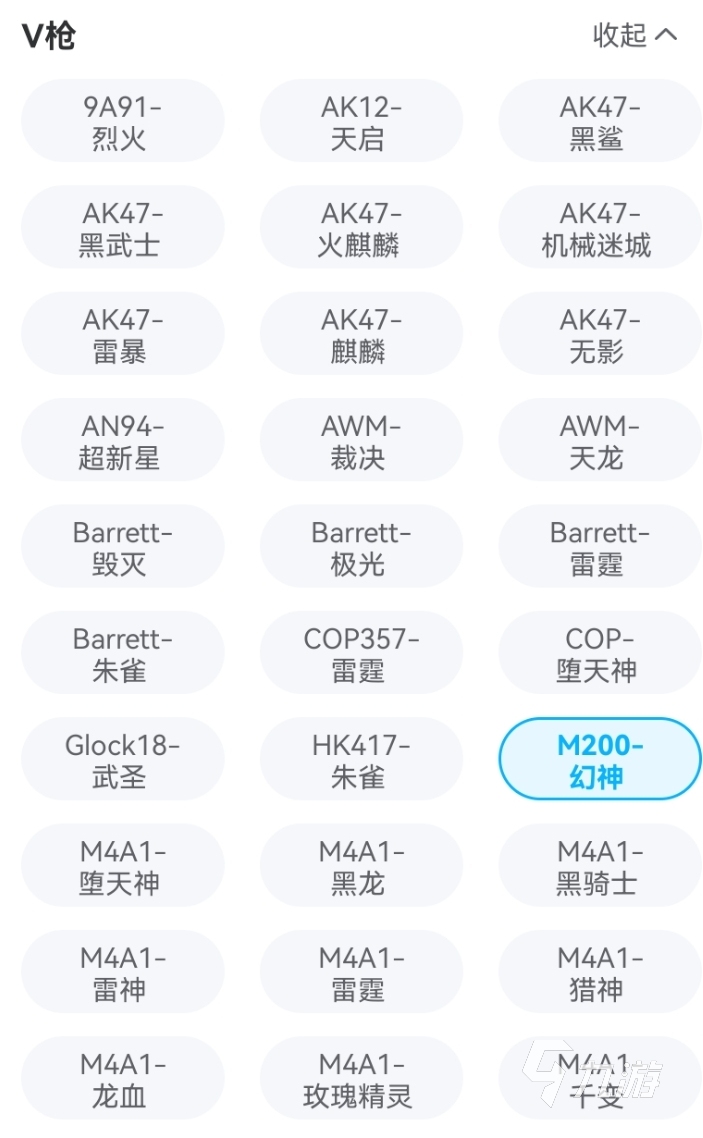Image resolution: width=703 pixels, height=1138 pixels.
Task: Select the Barrett-毁灭 chip
Action: [122, 547]
